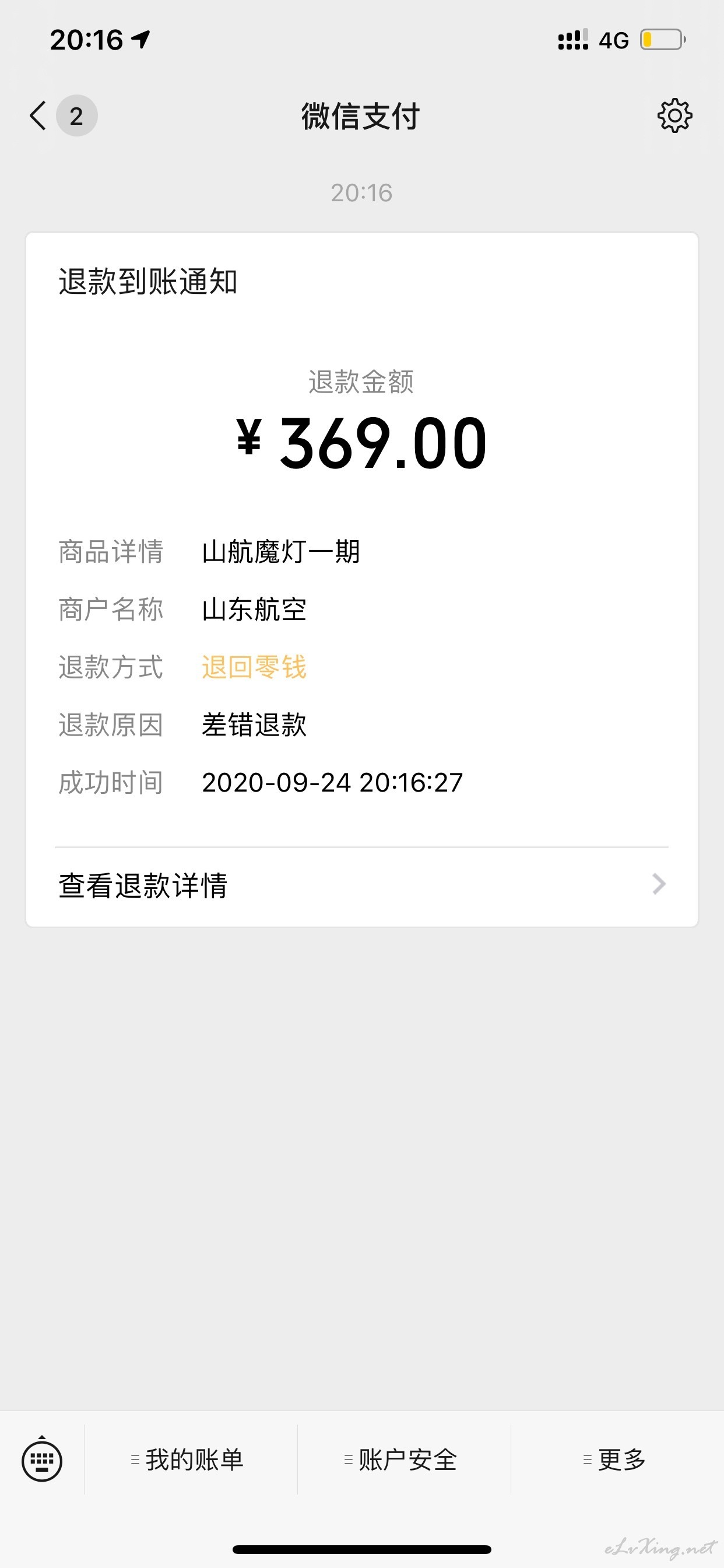Open 查看退款详情 refund details
724x1568 pixels.
(x=362, y=885)
